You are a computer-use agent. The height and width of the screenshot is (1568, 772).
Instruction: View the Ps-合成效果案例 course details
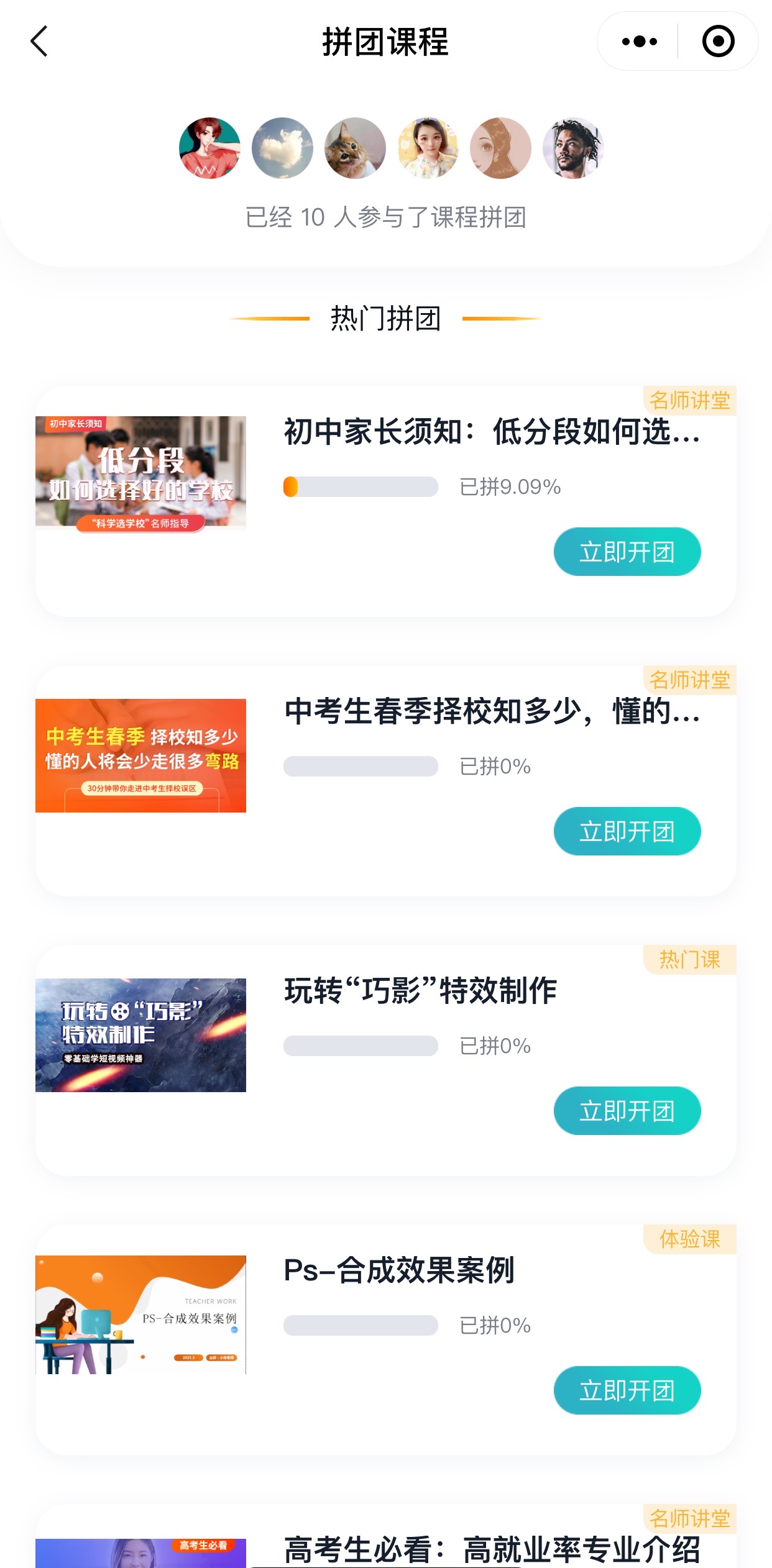[x=398, y=1270]
